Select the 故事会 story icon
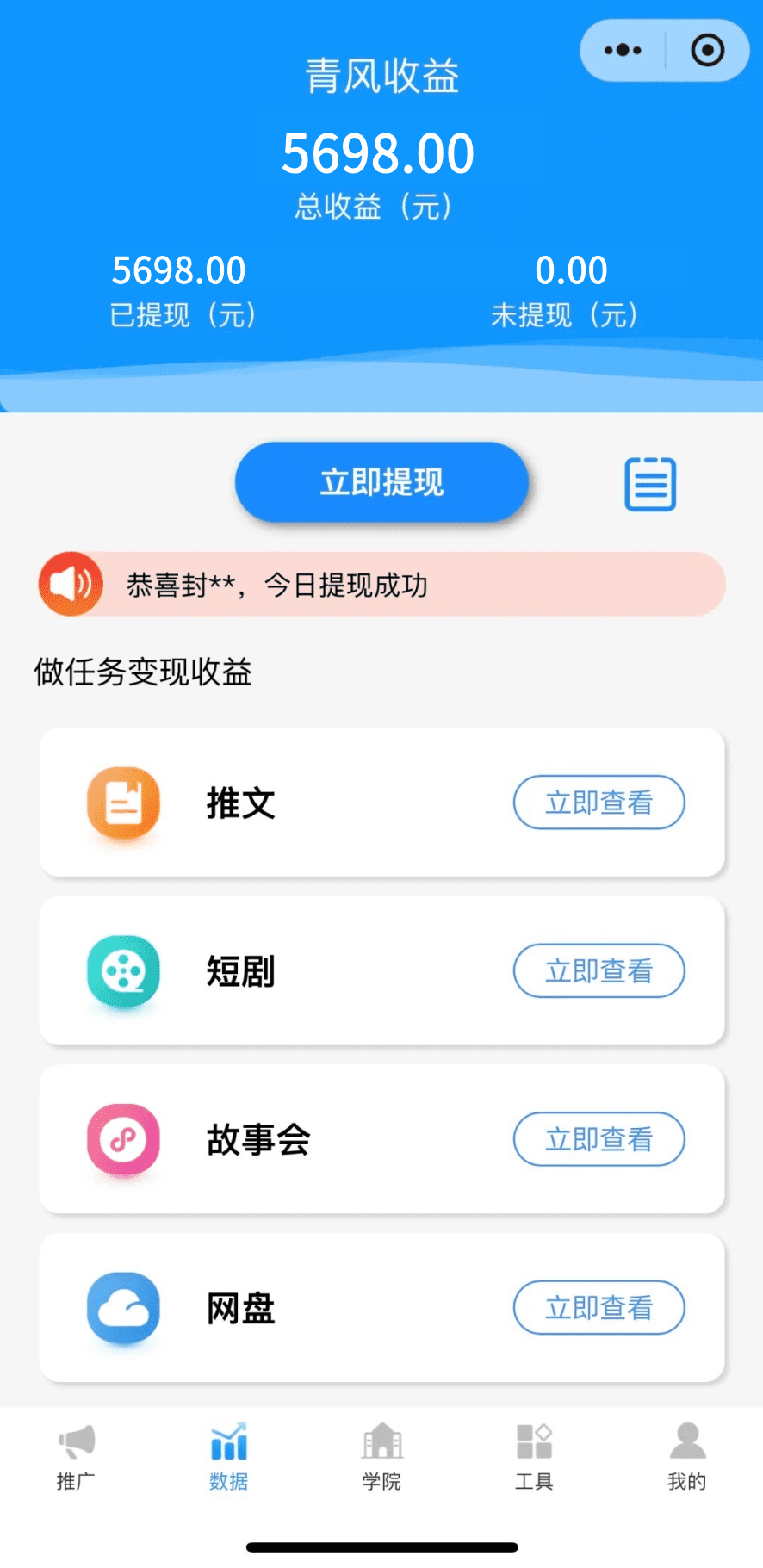 [122, 1139]
